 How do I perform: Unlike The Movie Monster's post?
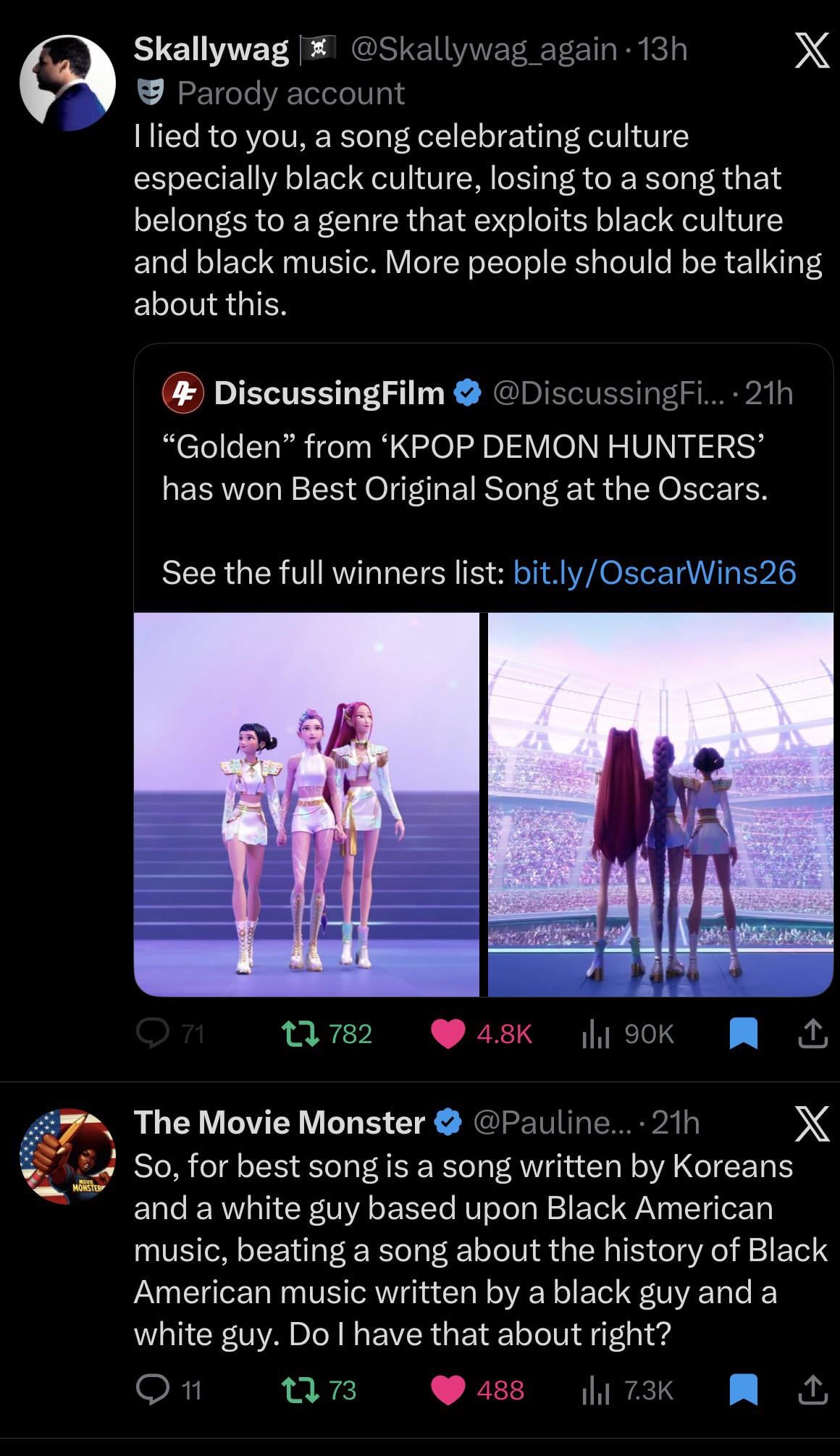point(448,1390)
